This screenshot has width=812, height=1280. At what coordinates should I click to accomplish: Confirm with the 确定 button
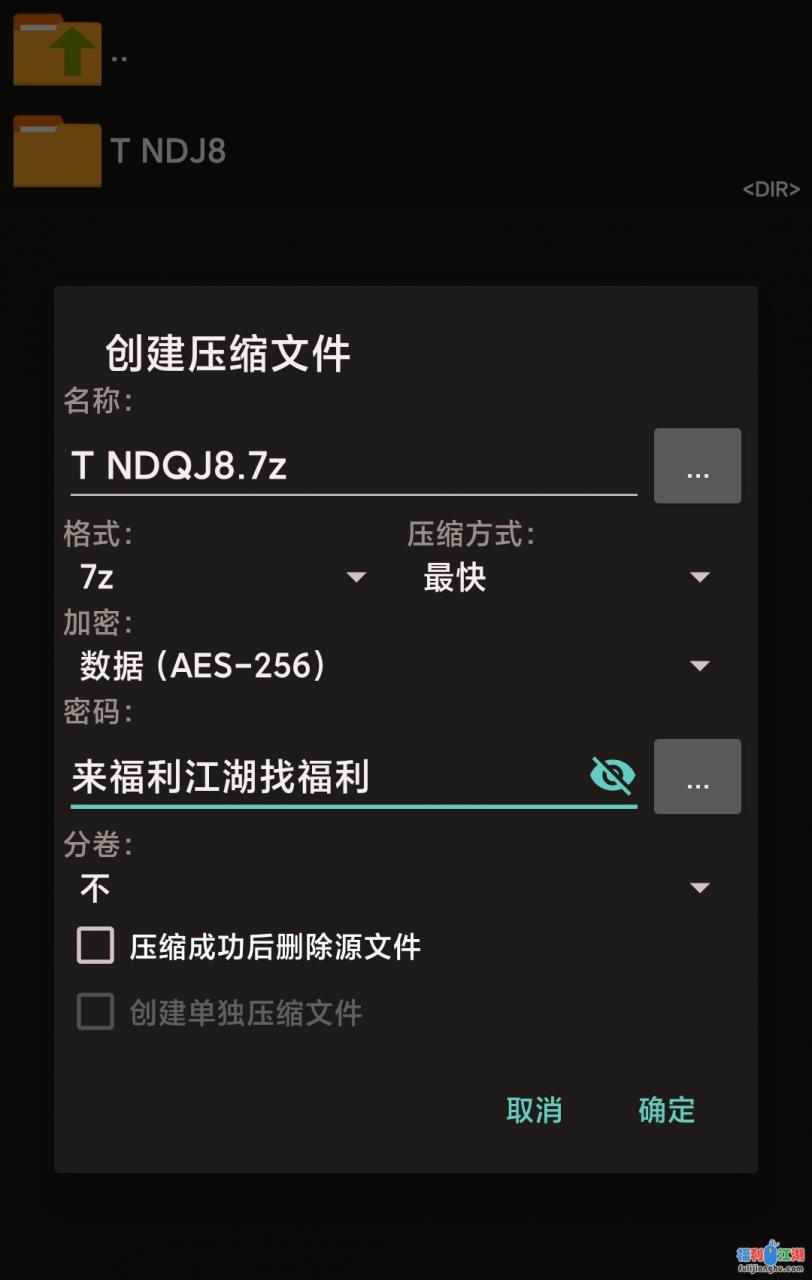[x=666, y=1110]
